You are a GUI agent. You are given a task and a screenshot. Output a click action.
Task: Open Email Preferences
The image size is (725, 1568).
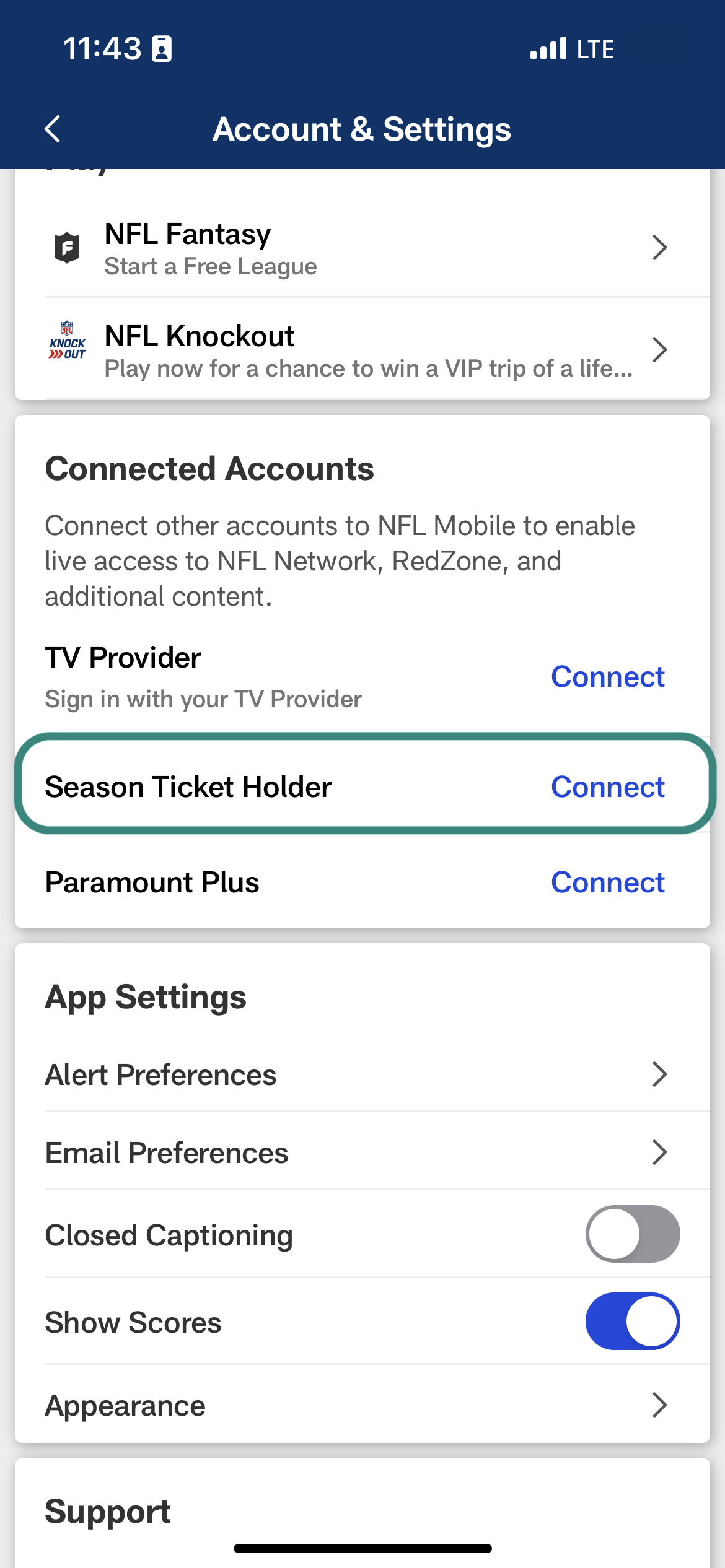362,1152
